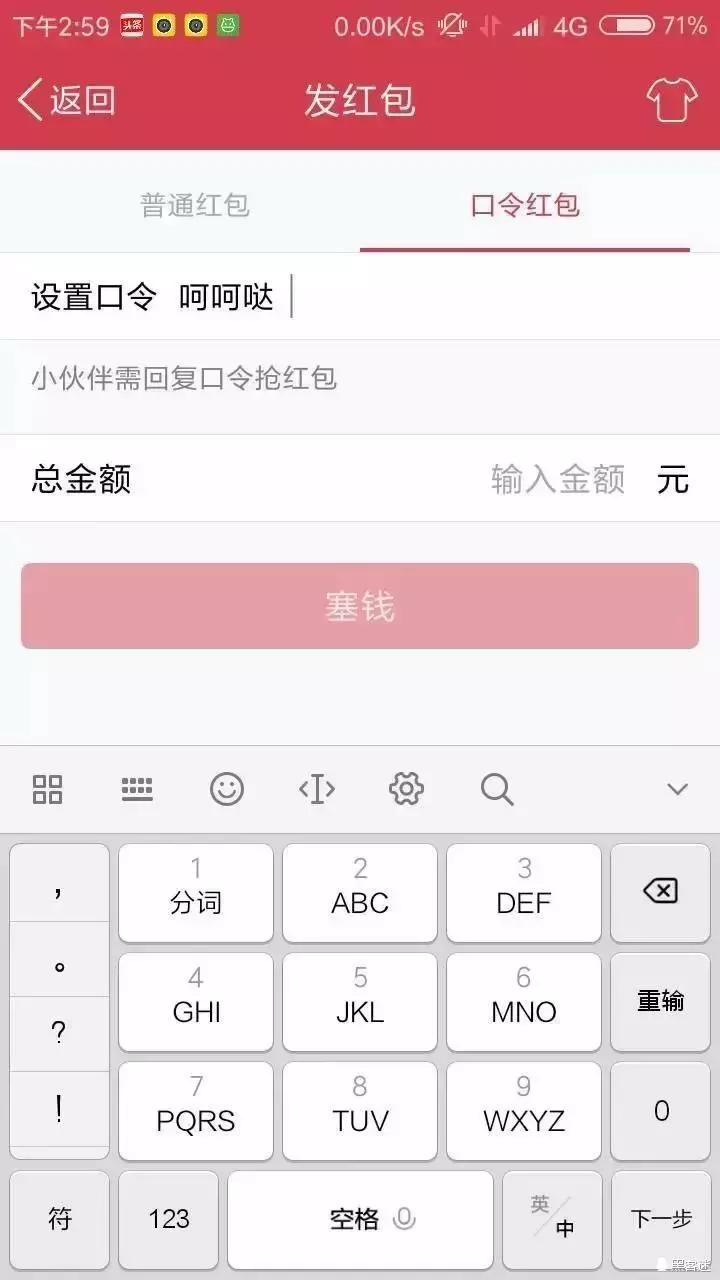Click the 输入金额 amount field

tap(557, 480)
